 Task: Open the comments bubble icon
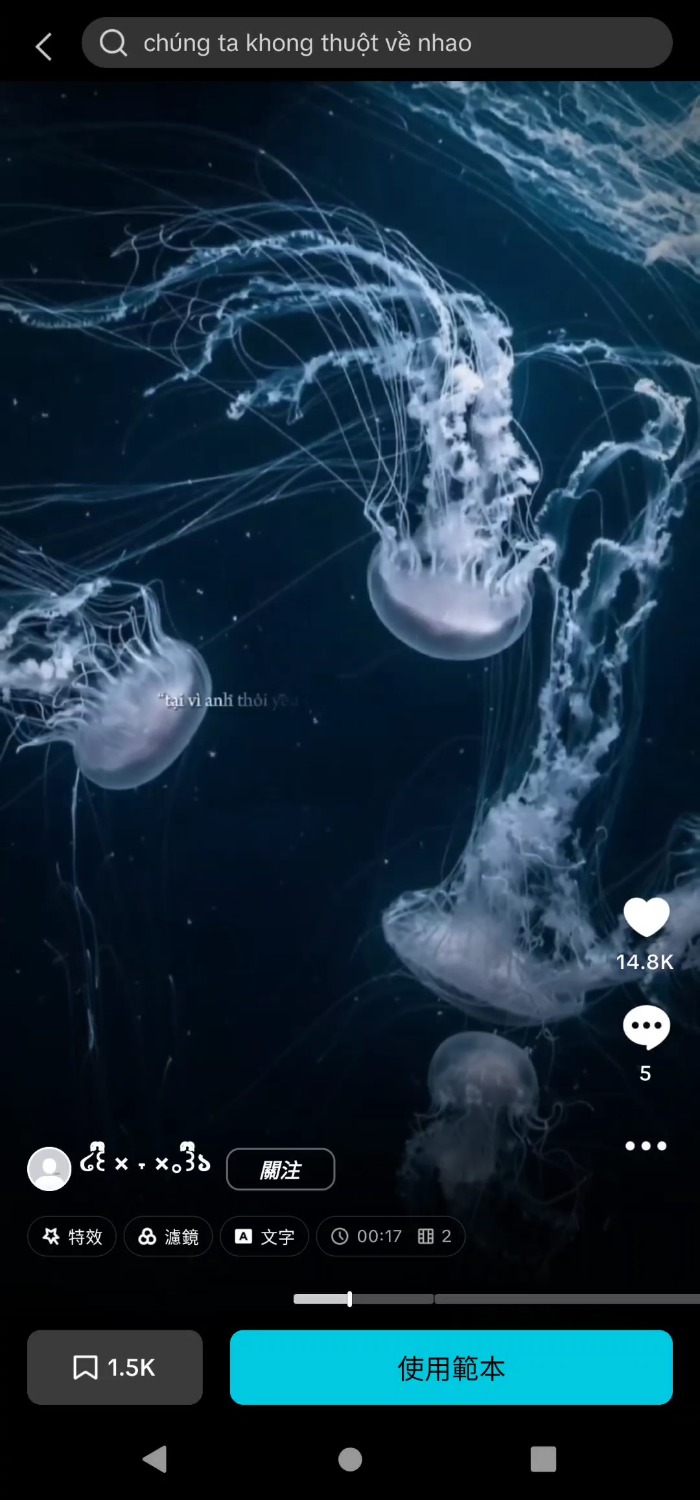(646, 1028)
